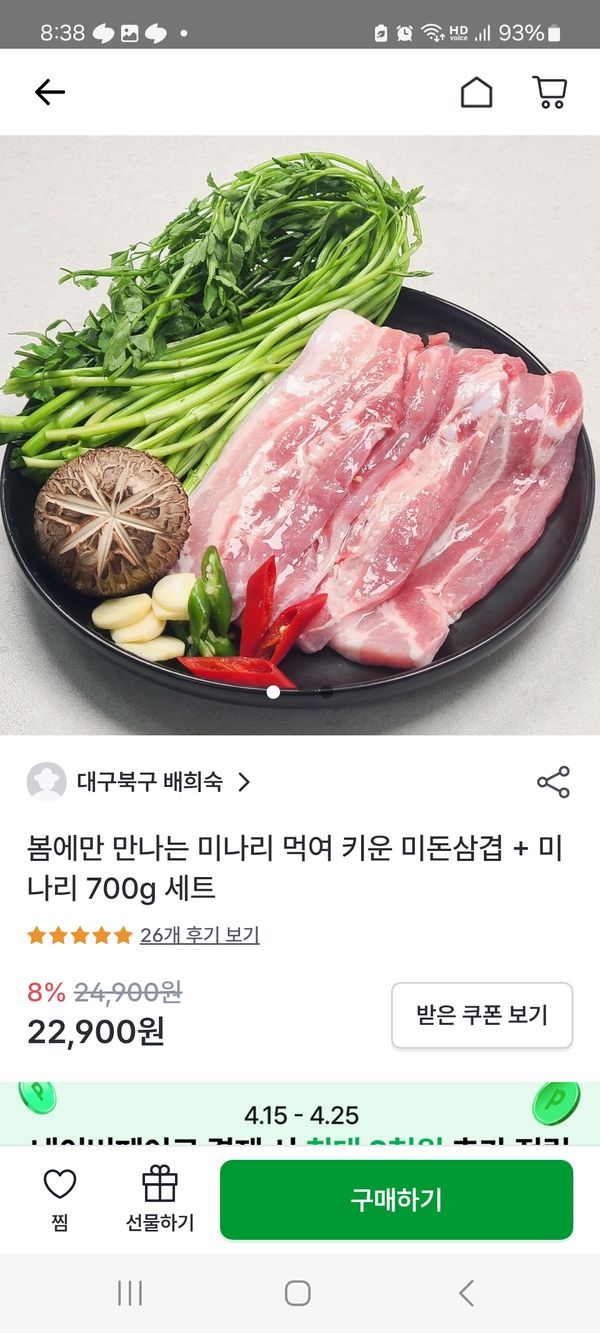This screenshot has width=600, height=1333.
Task: Tap 받은 쿠폰 보기 button
Action: 481,1015
